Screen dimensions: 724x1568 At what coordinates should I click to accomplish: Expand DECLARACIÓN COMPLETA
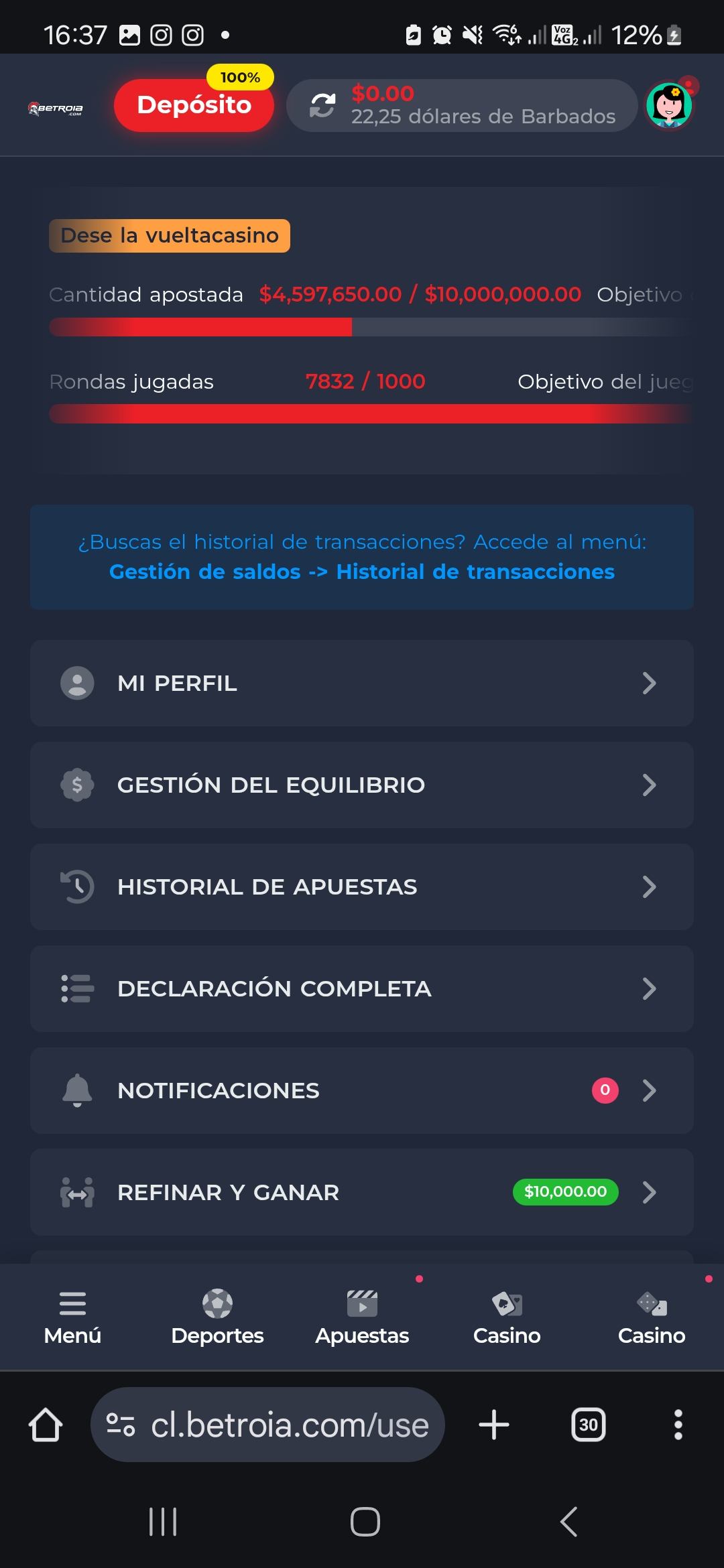point(362,988)
